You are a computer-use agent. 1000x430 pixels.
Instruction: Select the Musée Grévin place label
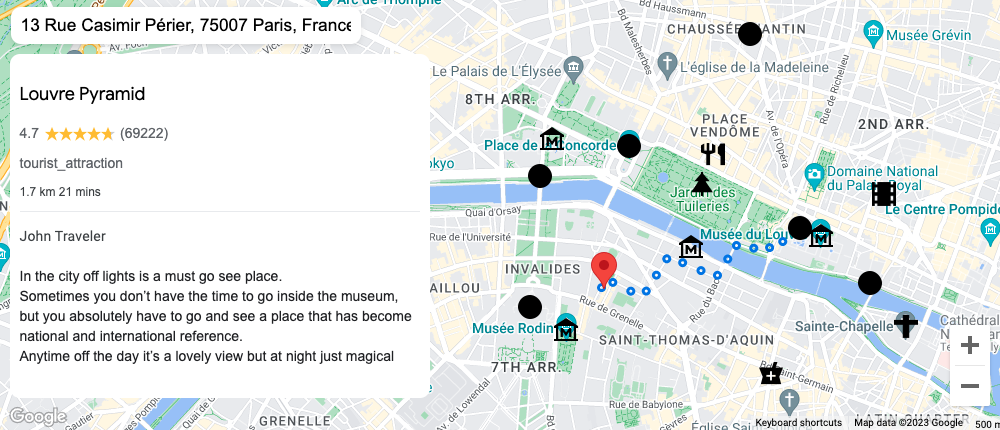point(918,34)
